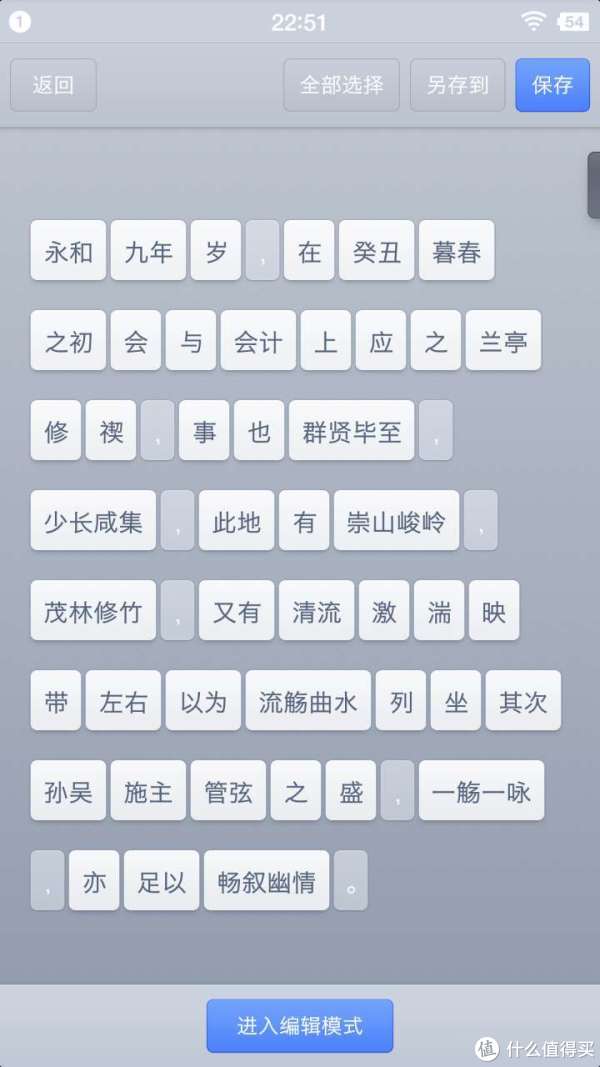This screenshot has width=600, height=1067.
Task: Choose the 暮春 word chip
Action: tap(456, 251)
